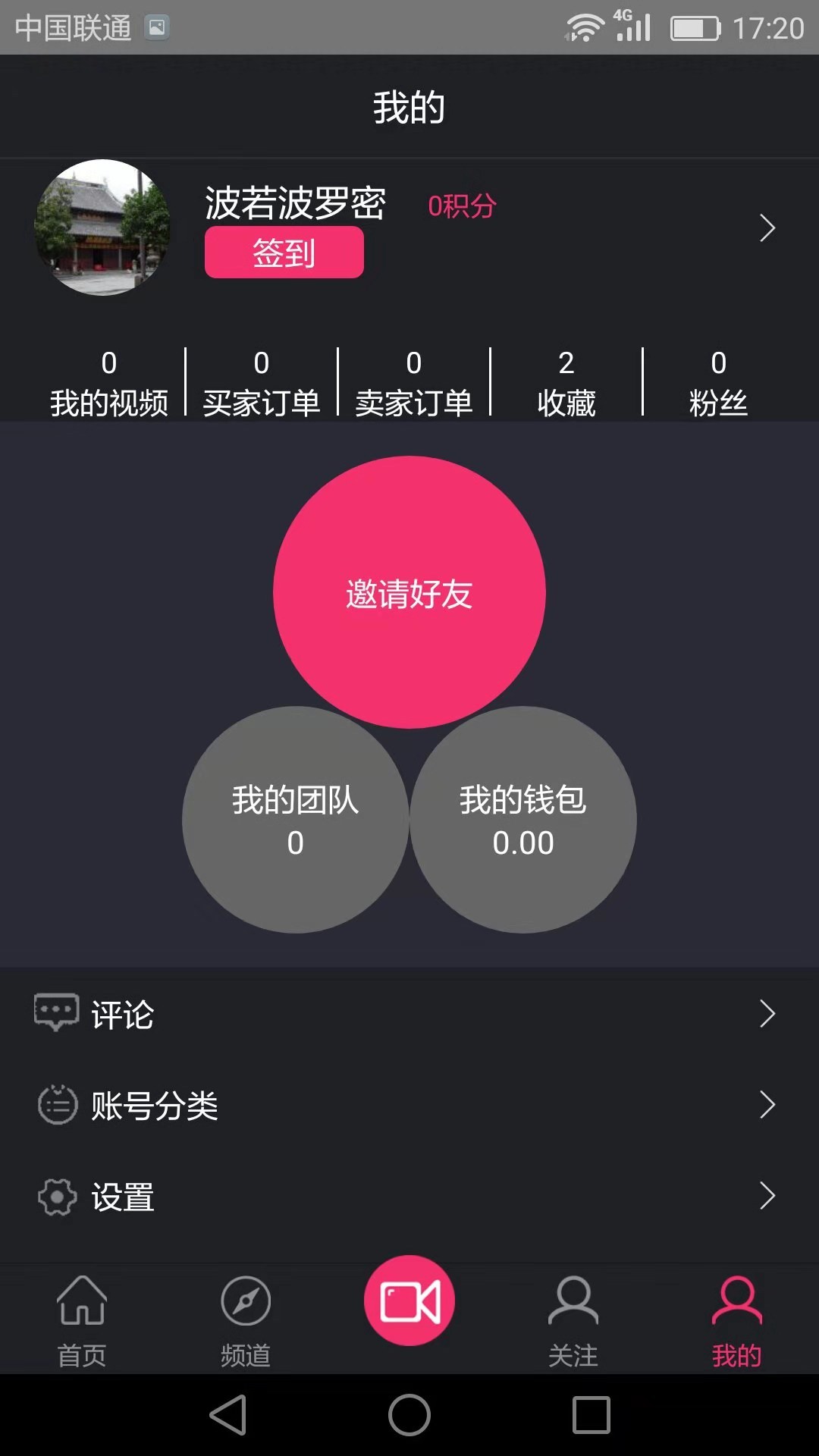This screenshot has width=819, height=1456.
Task: Open 评论 section with its arrow
Action: [x=768, y=1014]
